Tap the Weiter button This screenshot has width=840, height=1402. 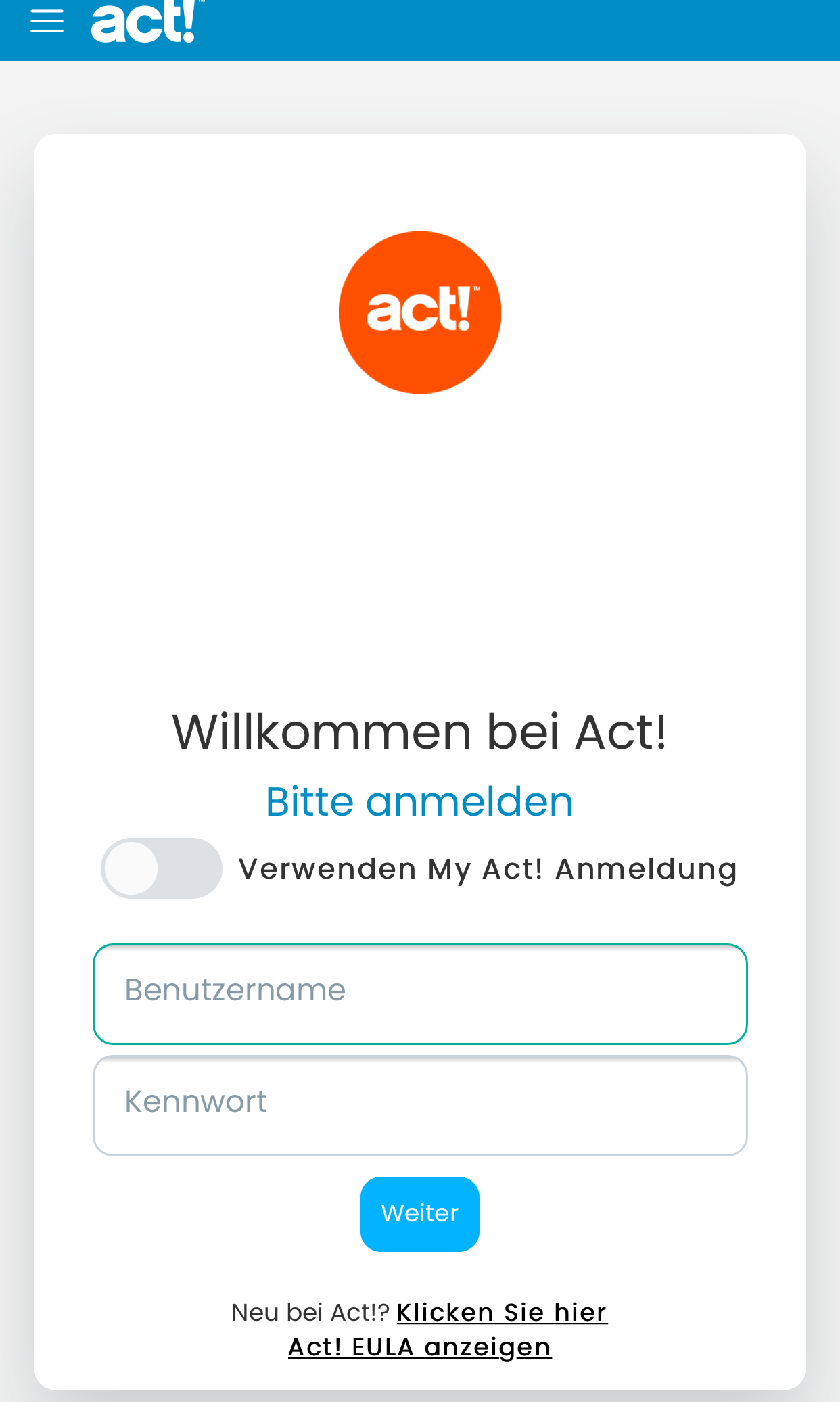(x=420, y=1214)
